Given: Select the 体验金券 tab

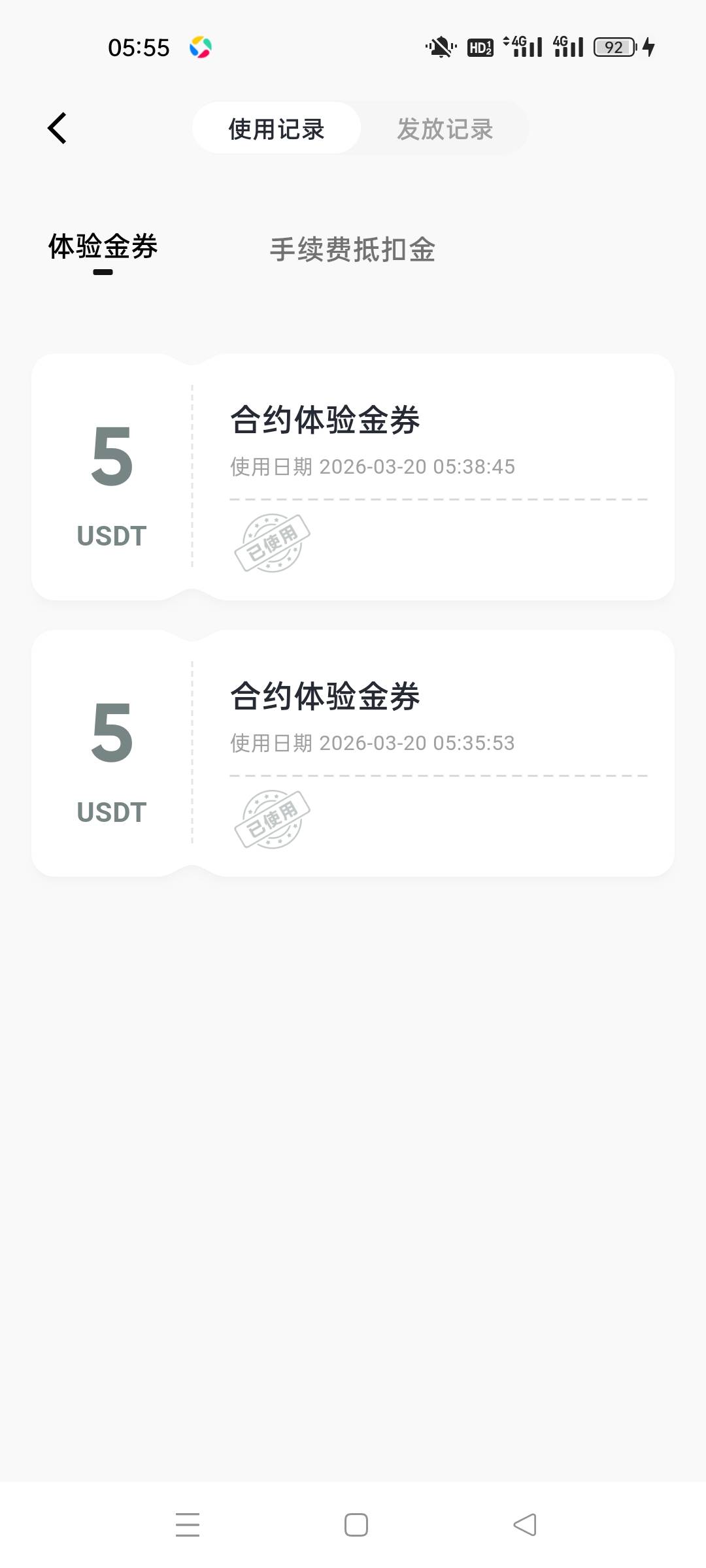Looking at the screenshot, I should coord(103,247).
